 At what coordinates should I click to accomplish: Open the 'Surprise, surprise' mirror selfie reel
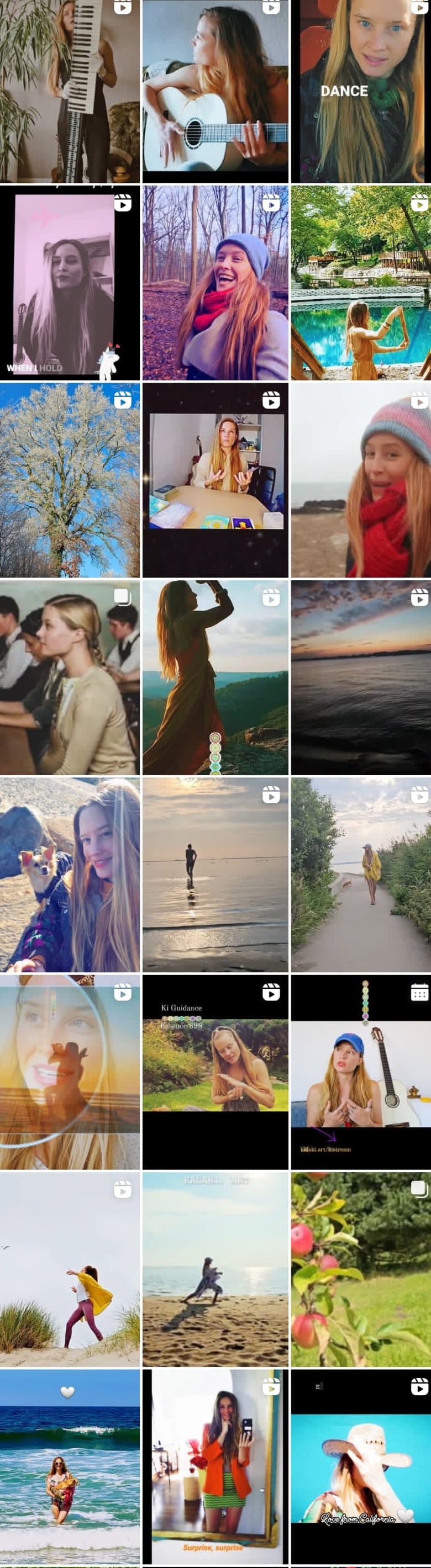point(215,1466)
